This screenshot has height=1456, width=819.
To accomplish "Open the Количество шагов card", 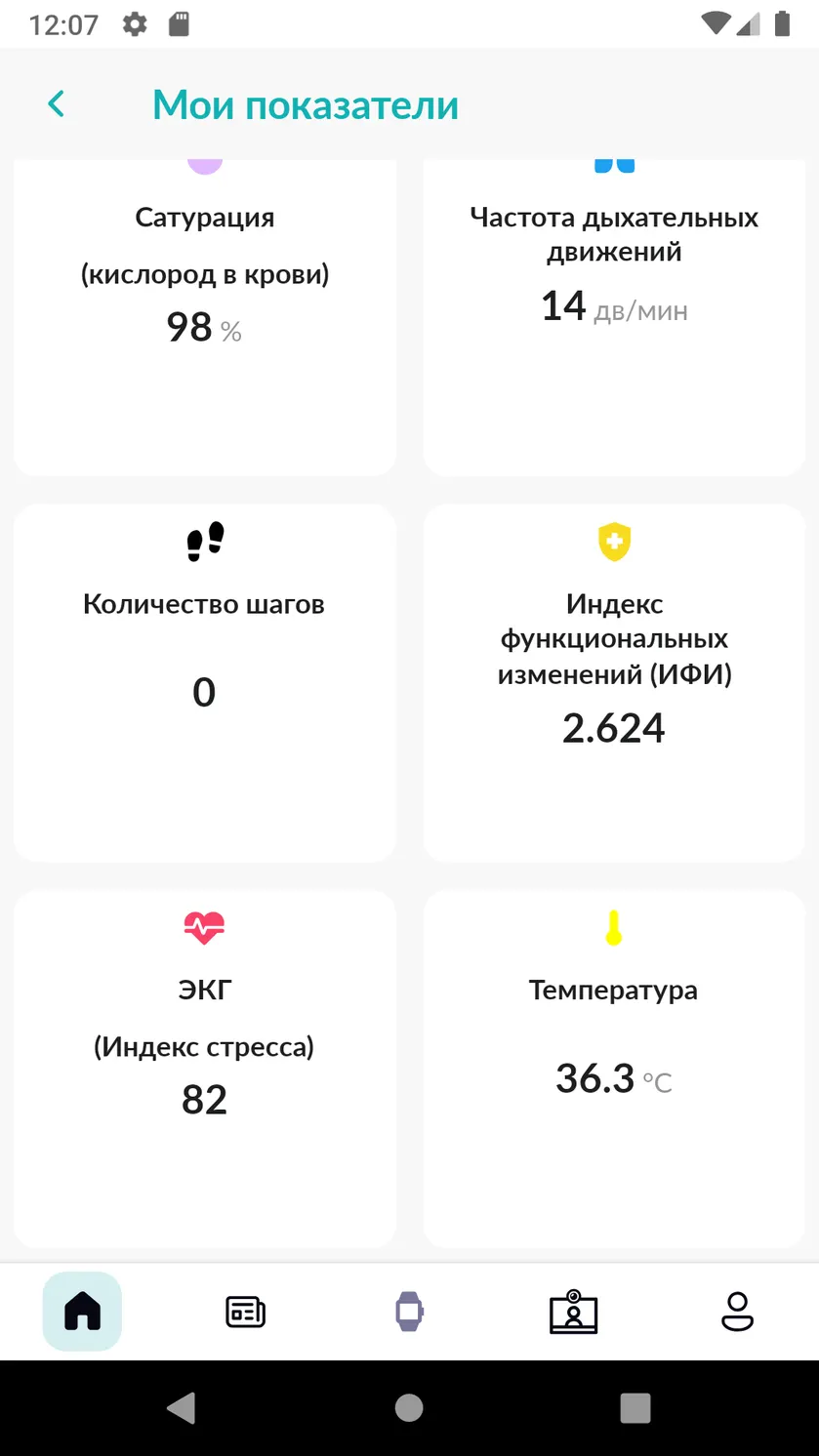I will [x=205, y=683].
